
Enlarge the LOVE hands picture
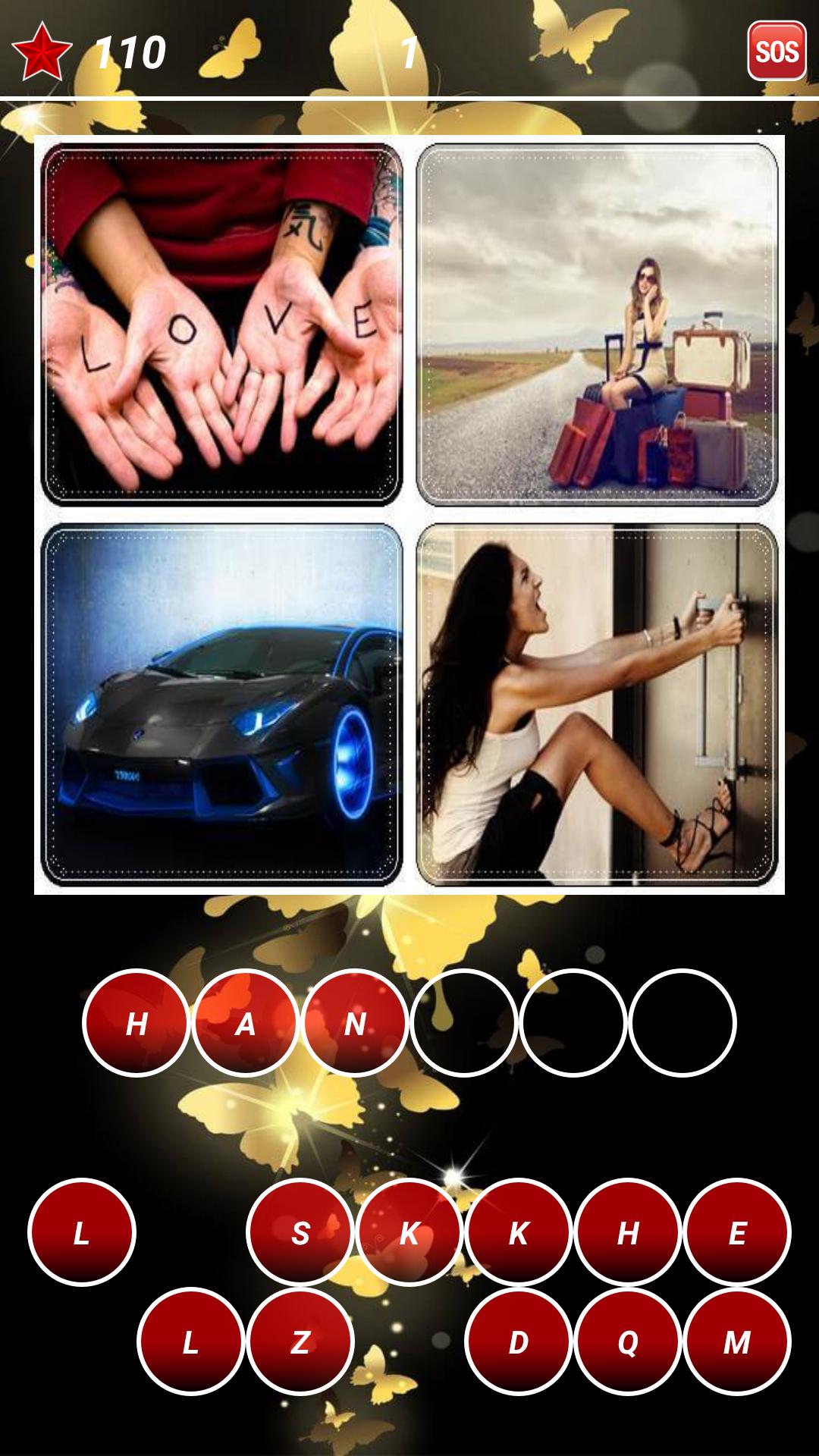click(x=221, y=325)
